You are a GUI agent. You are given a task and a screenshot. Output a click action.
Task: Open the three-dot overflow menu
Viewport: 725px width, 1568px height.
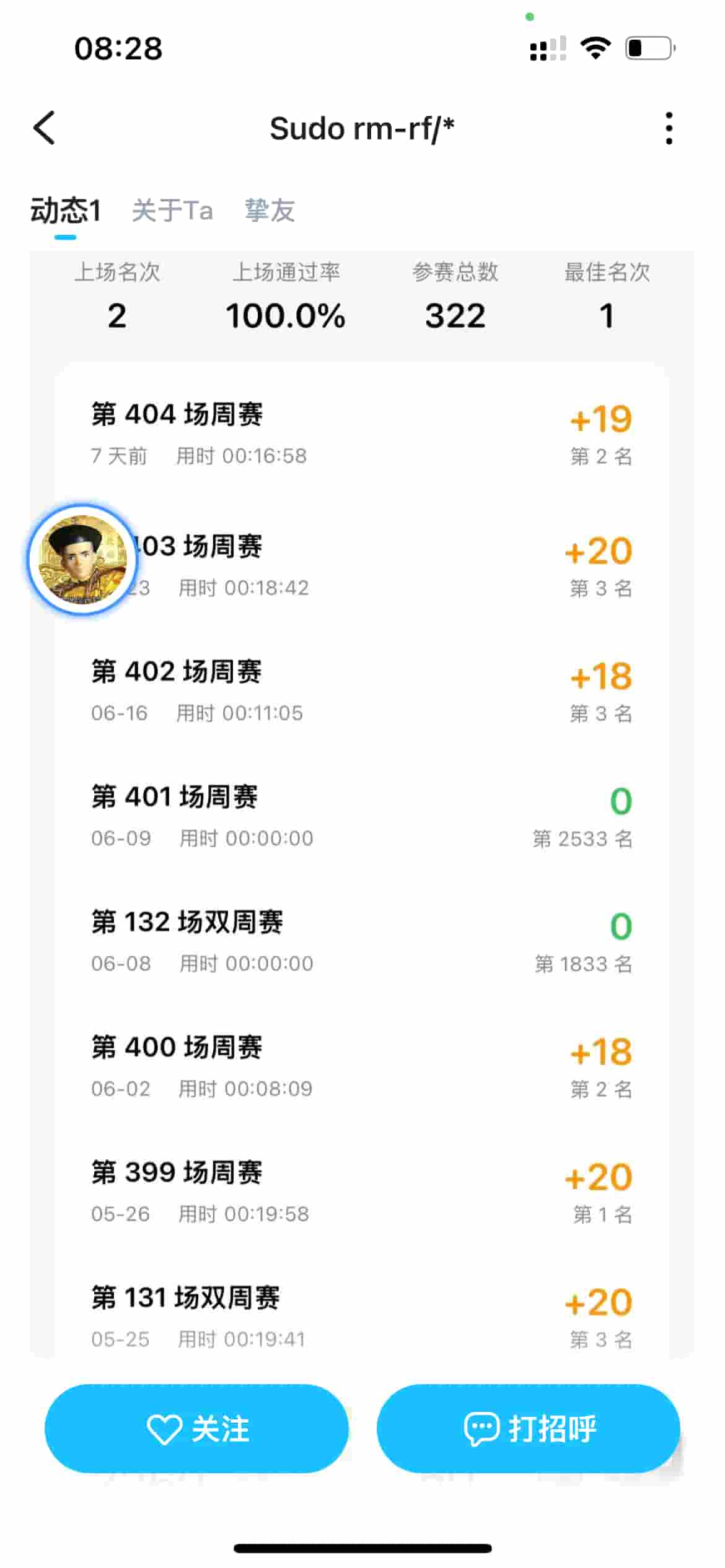point(668,128)
